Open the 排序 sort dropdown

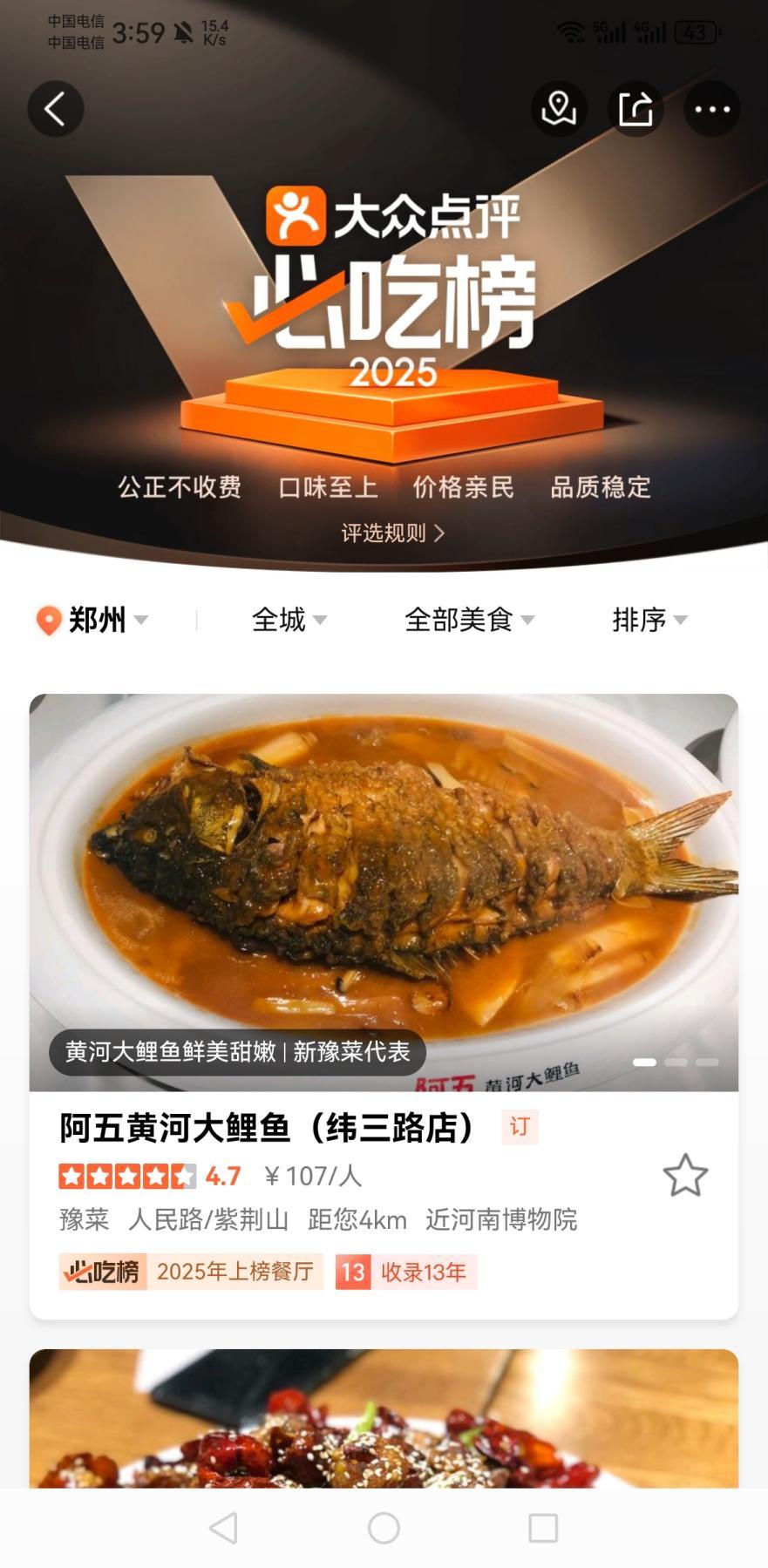click(x=649, y=620)
